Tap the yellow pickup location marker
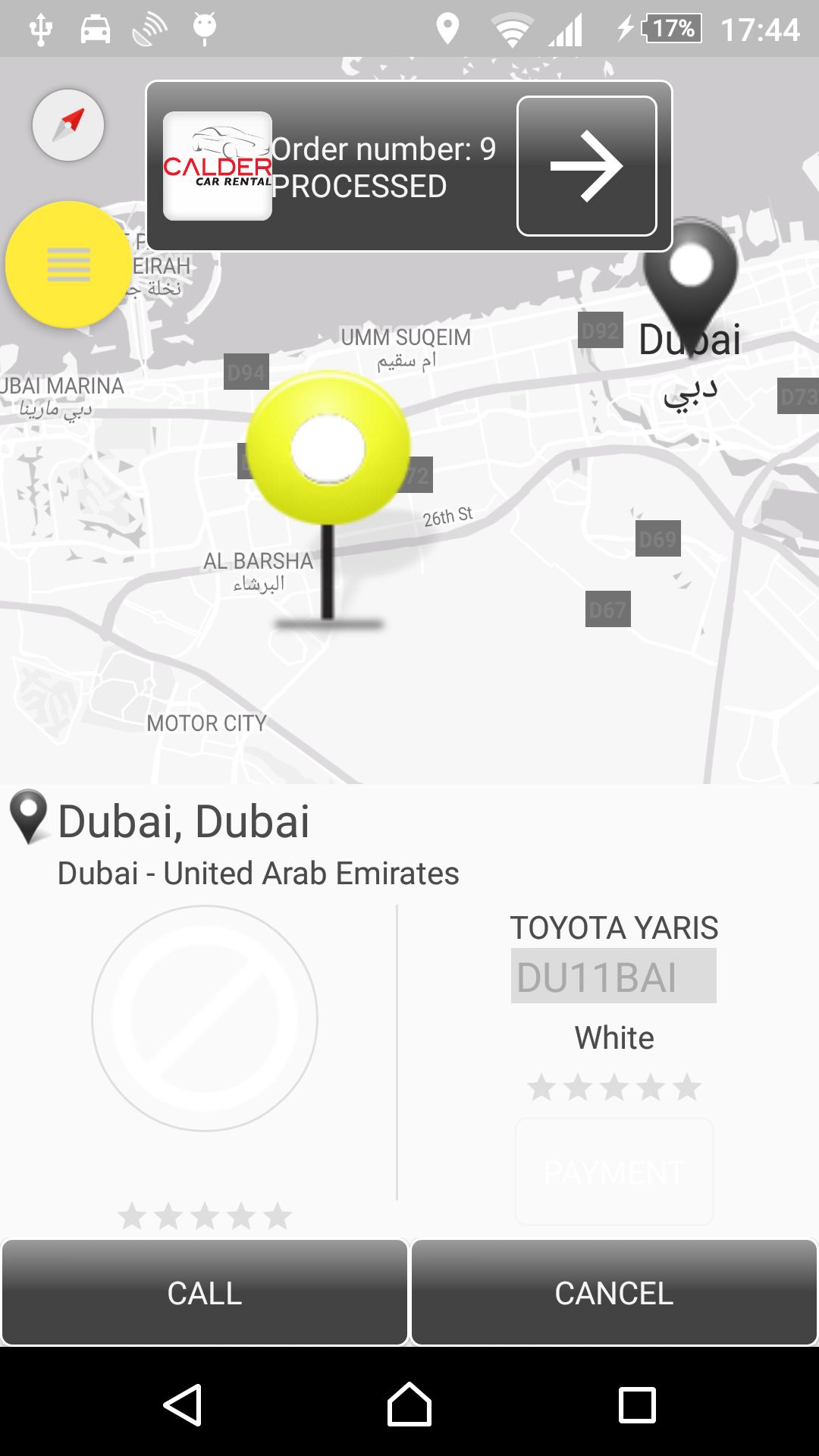 pyautogui.click(x=328, y=449)
